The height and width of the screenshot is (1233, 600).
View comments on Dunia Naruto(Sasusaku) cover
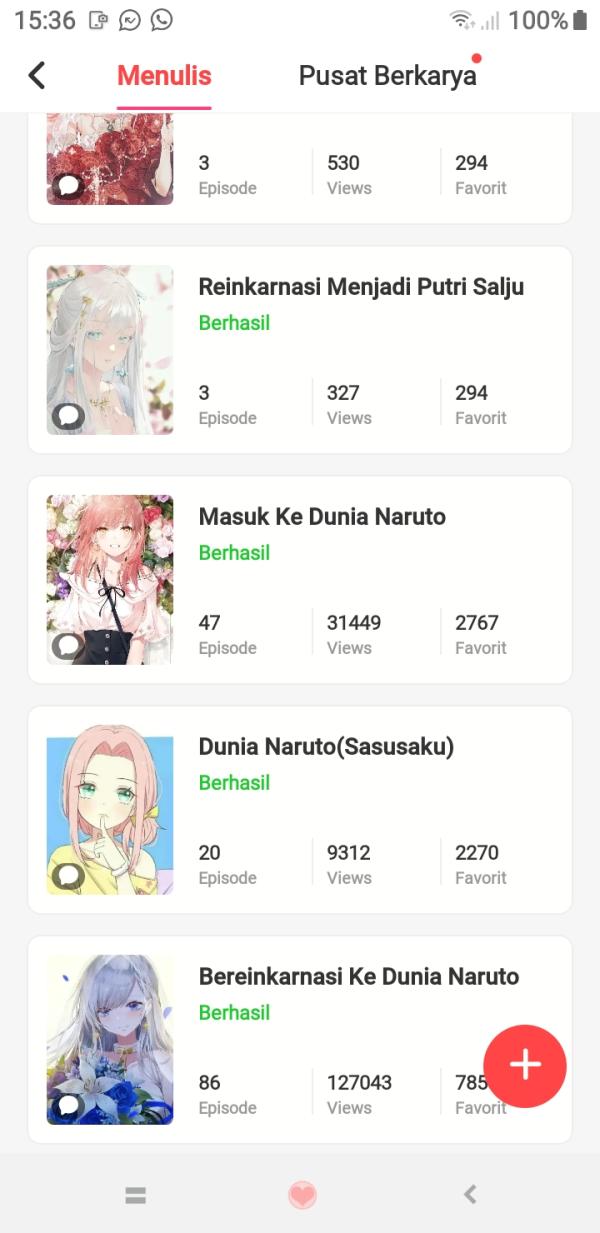68,876
